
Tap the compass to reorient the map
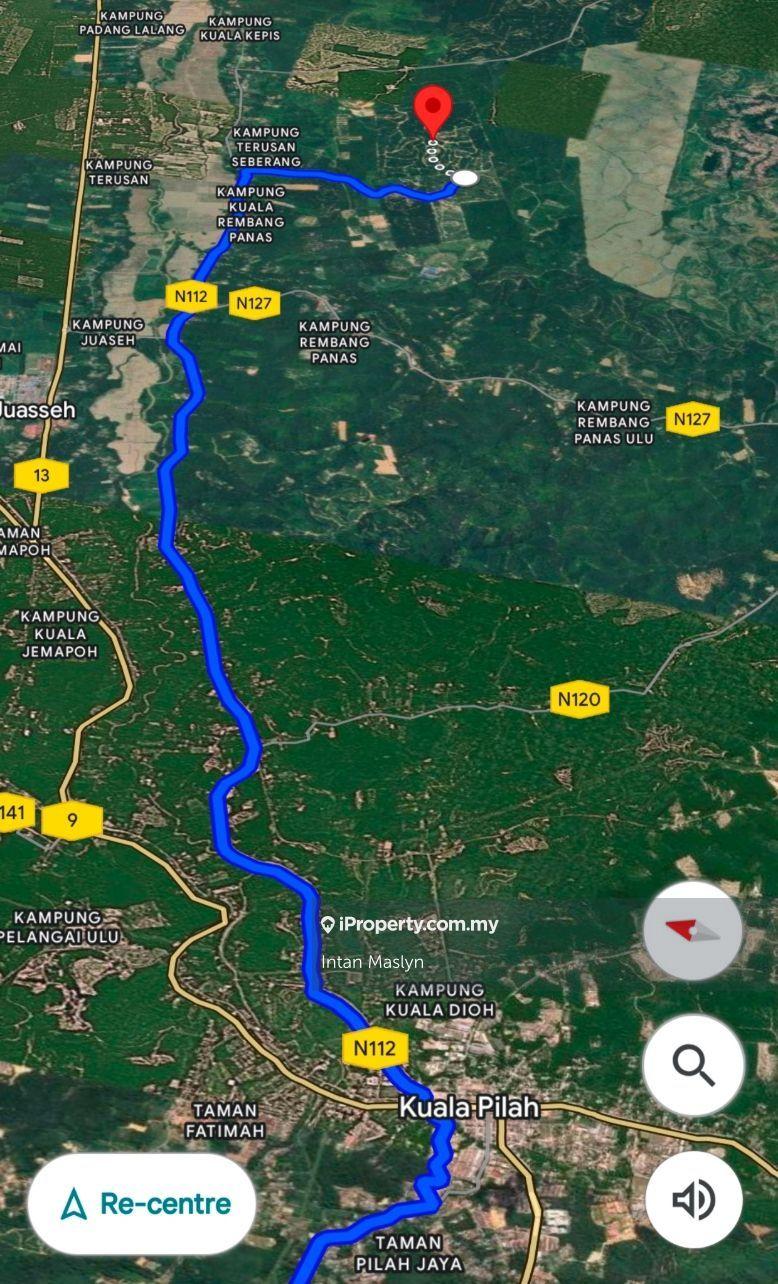click(x=692, y=931)
